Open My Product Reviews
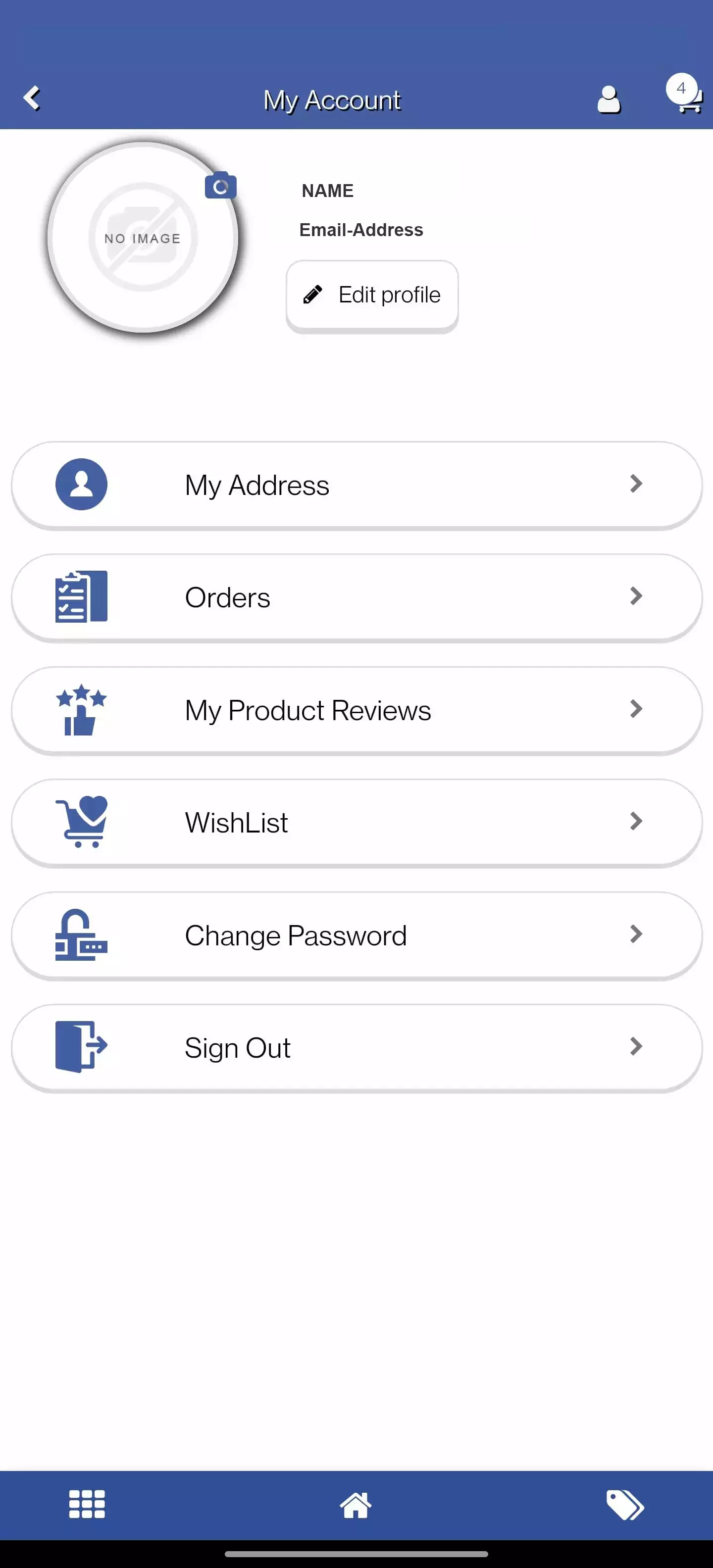The image size is (713, 1568). (356, 710)
